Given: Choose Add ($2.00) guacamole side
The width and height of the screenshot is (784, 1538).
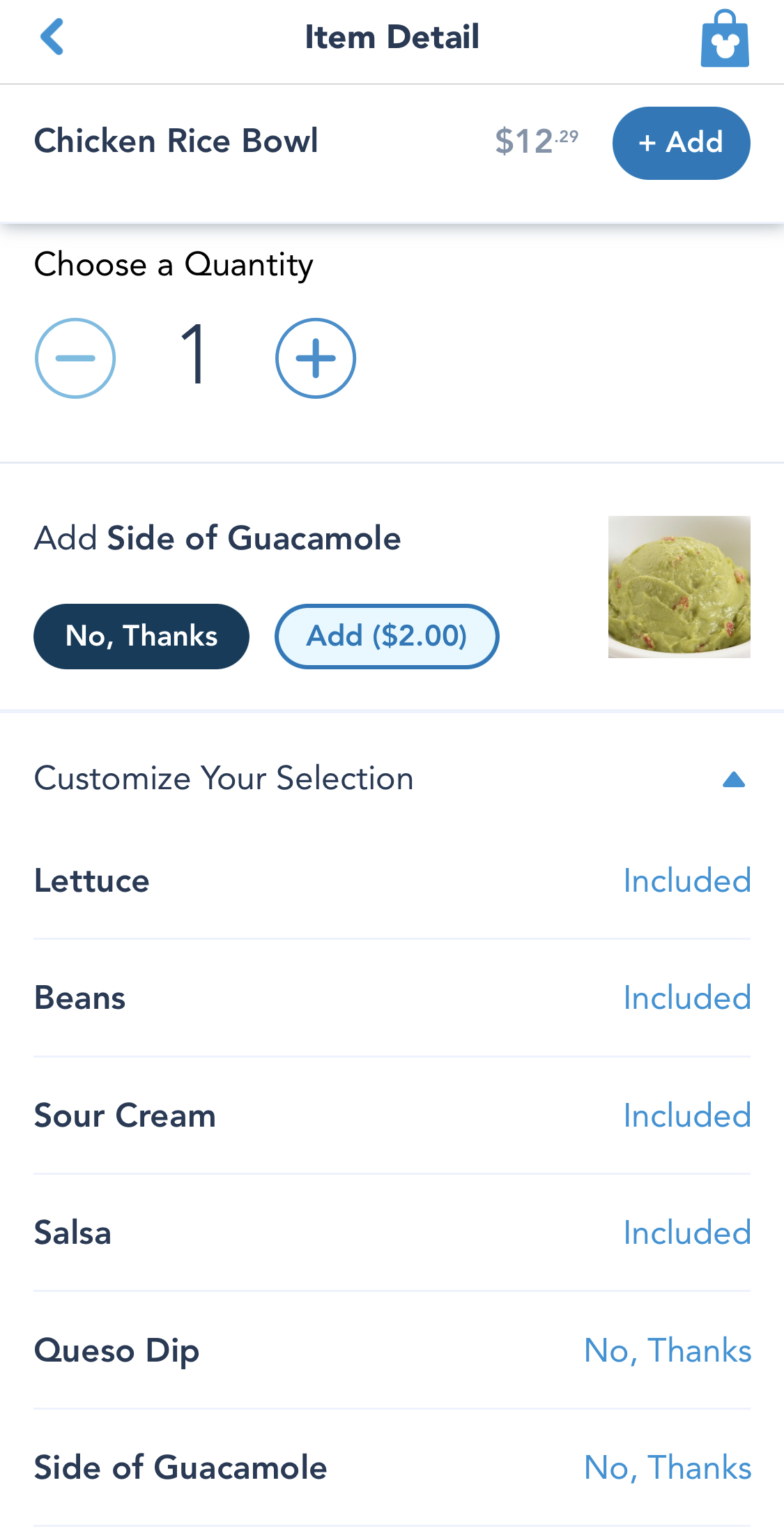Looking at the screenshot, I should (x=387, y=637).
